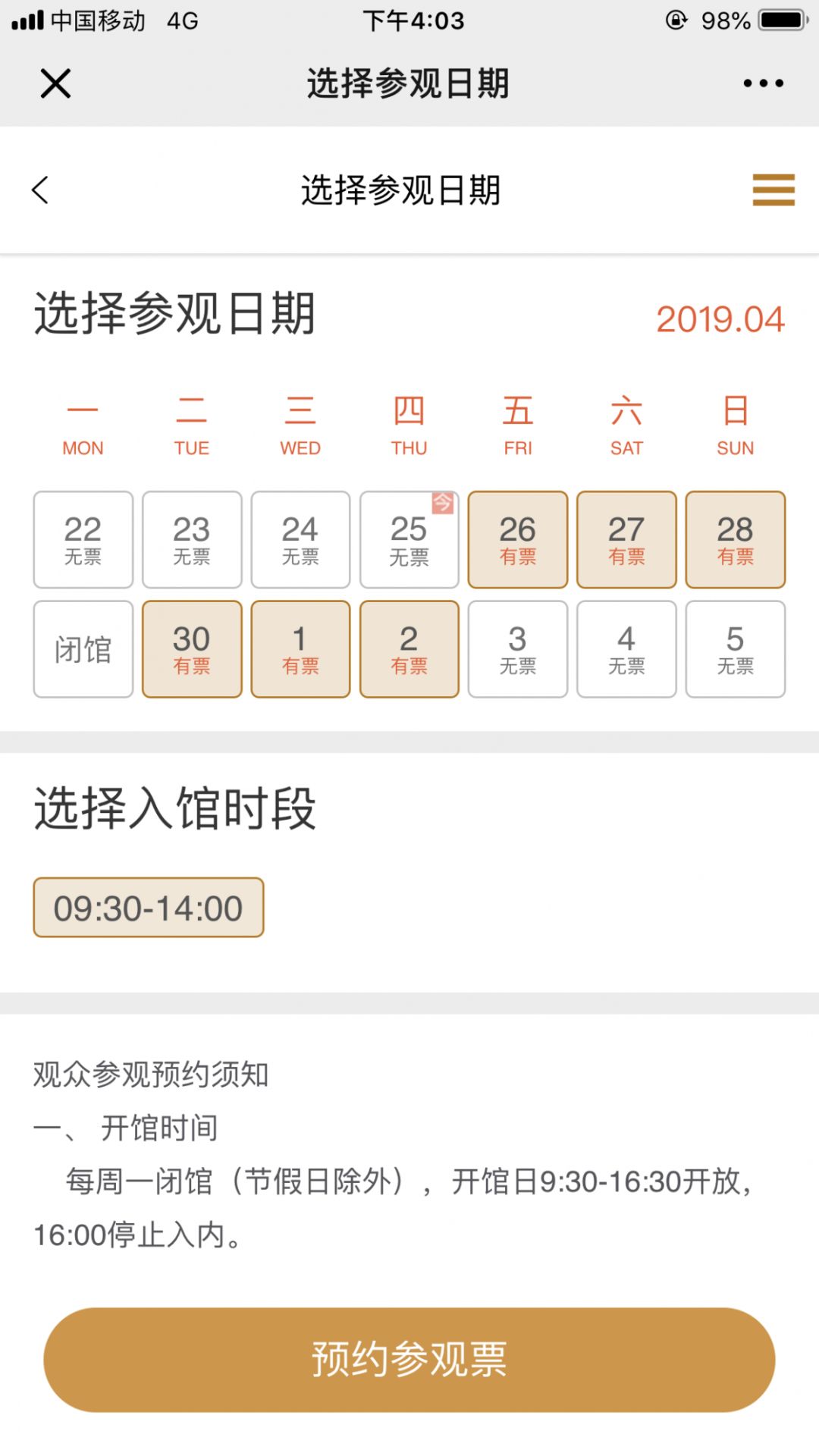Image resolution: width=819 pixels, height=1456 pixels.
Task: Select Tuesday the 30th date cell
Action: pos(192,649)
